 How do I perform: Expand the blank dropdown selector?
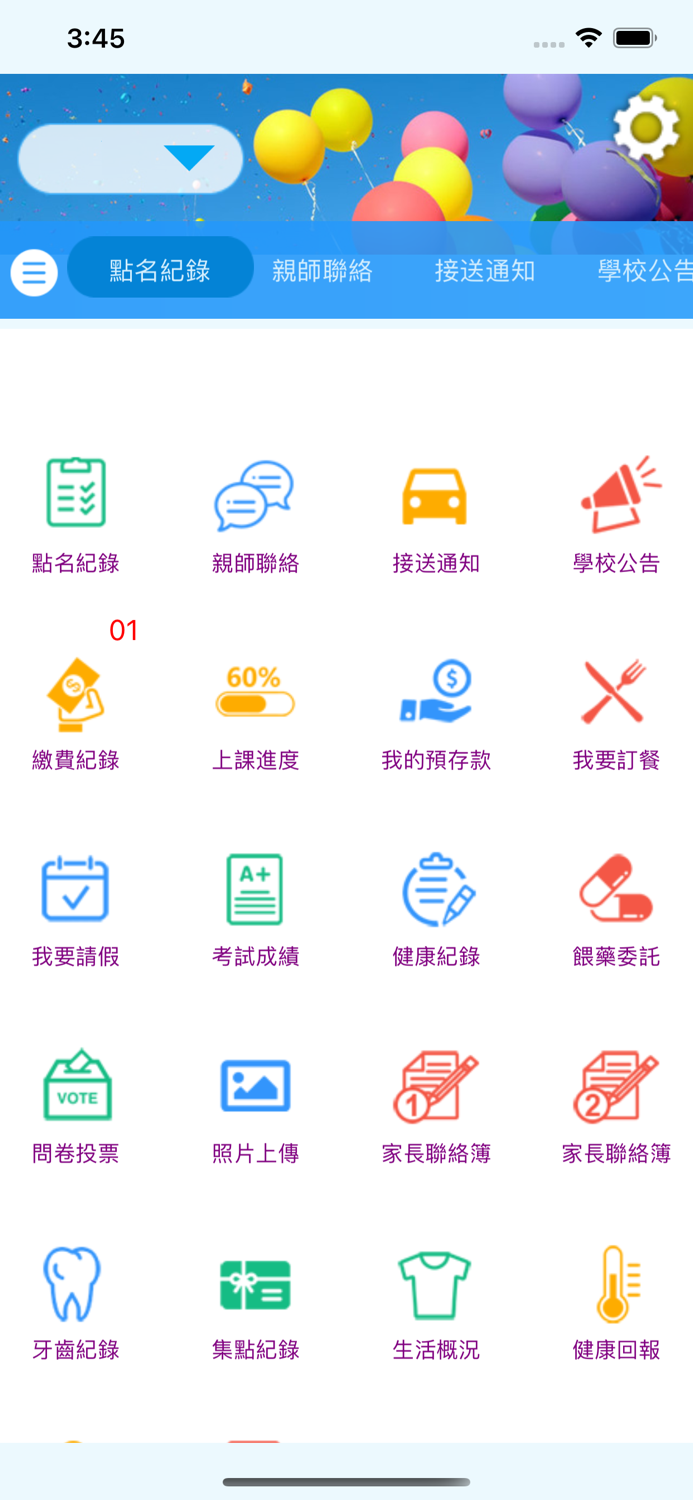point(131,159)
